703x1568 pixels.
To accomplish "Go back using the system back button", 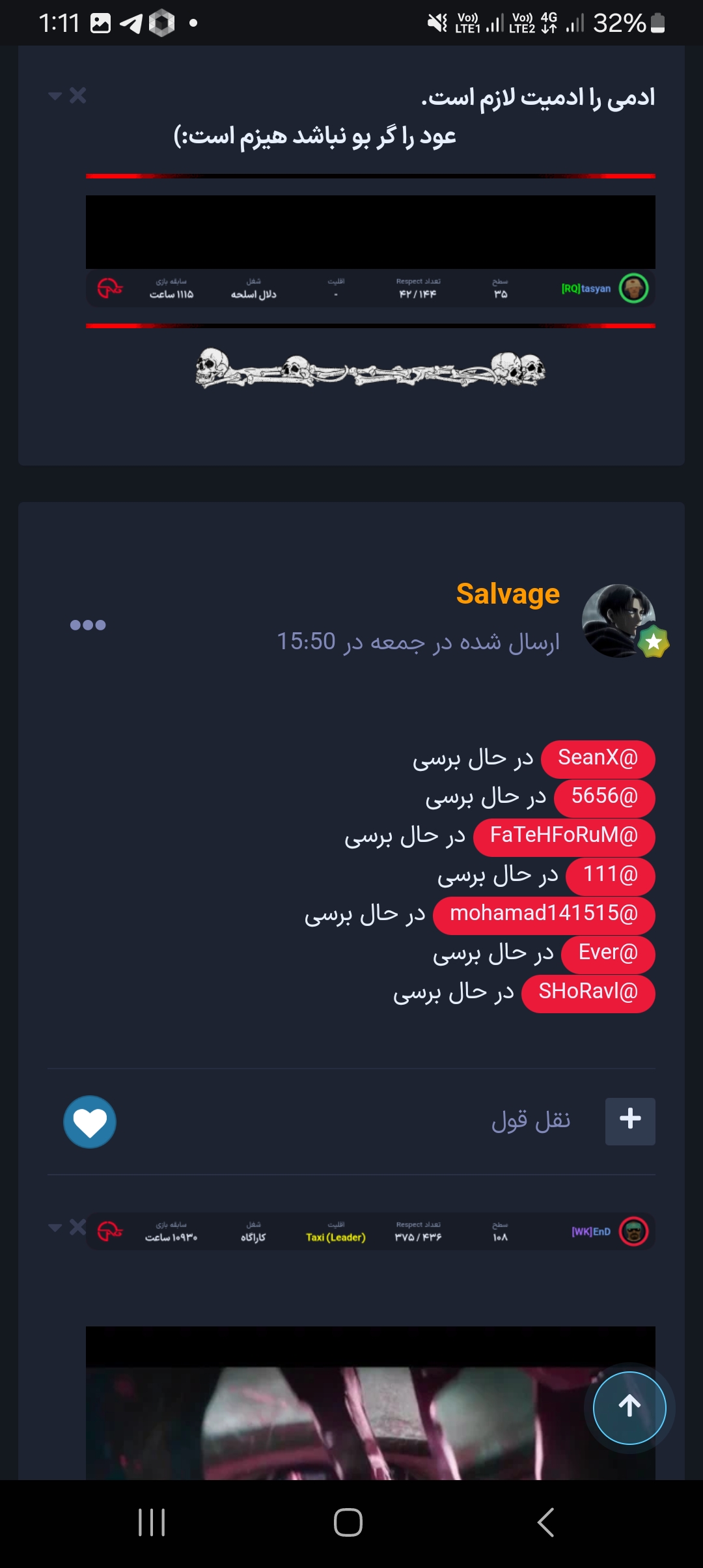I will [545, 1522].
